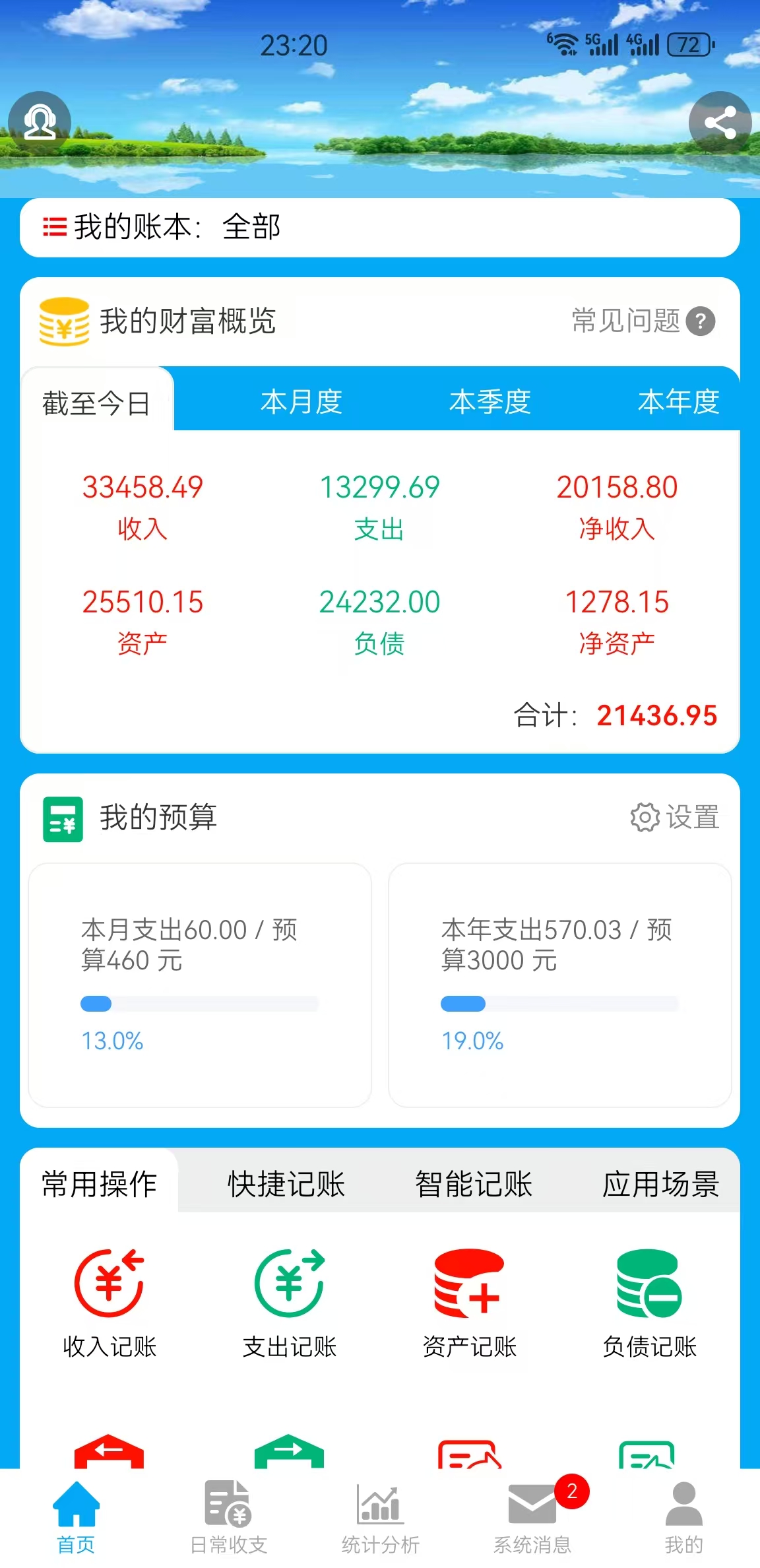760x1568 pixels.
Task: Open the 我的账本 ledger selector
Action: (x=162, y=227)
